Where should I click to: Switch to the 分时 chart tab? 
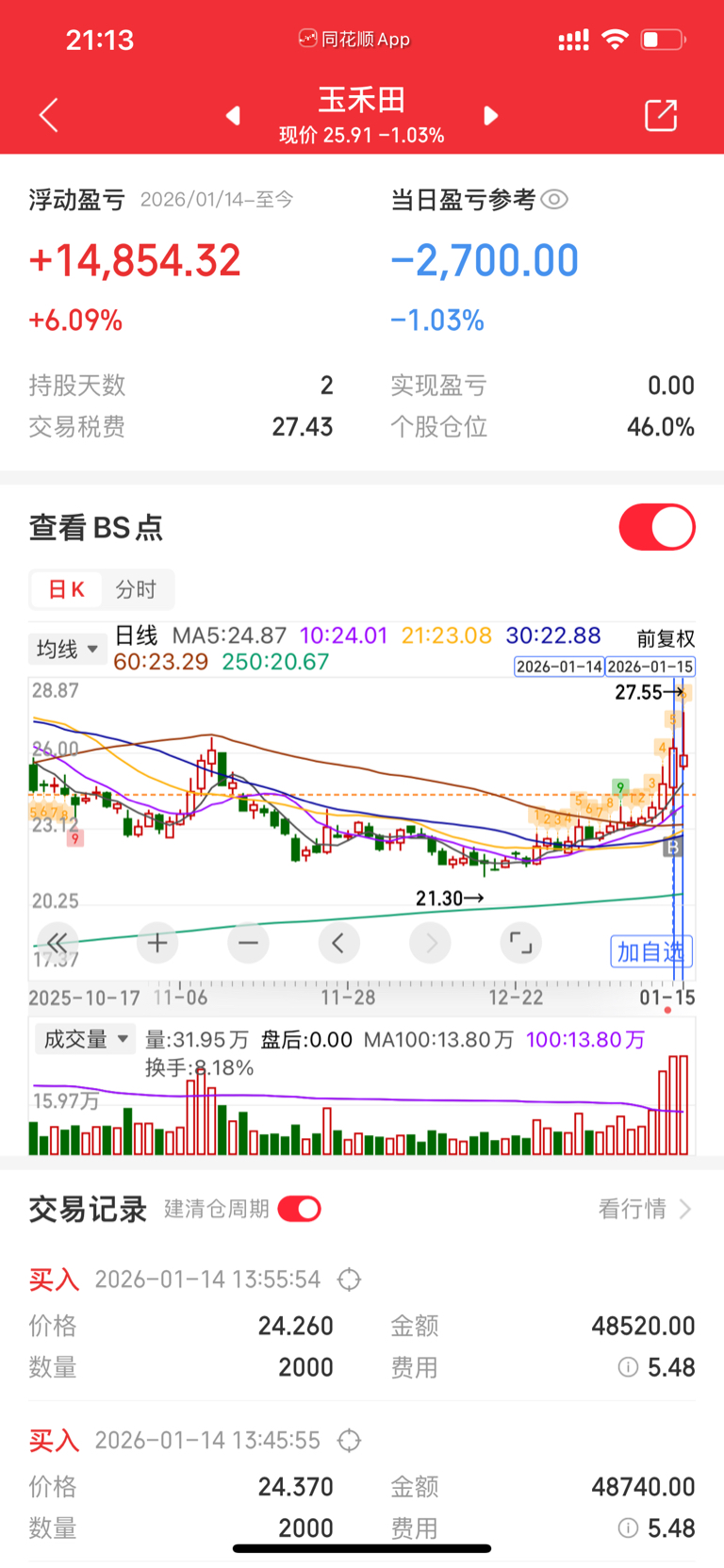coord(136,590)
